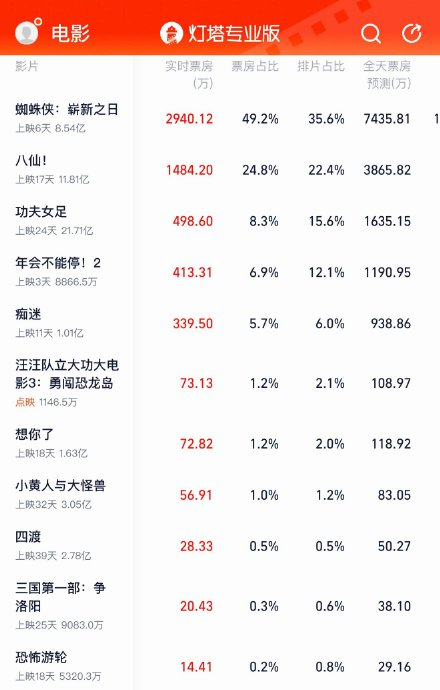Open 汪汪队立大功大电影3 row
This screenshot has width=440, height=690.
220,383
